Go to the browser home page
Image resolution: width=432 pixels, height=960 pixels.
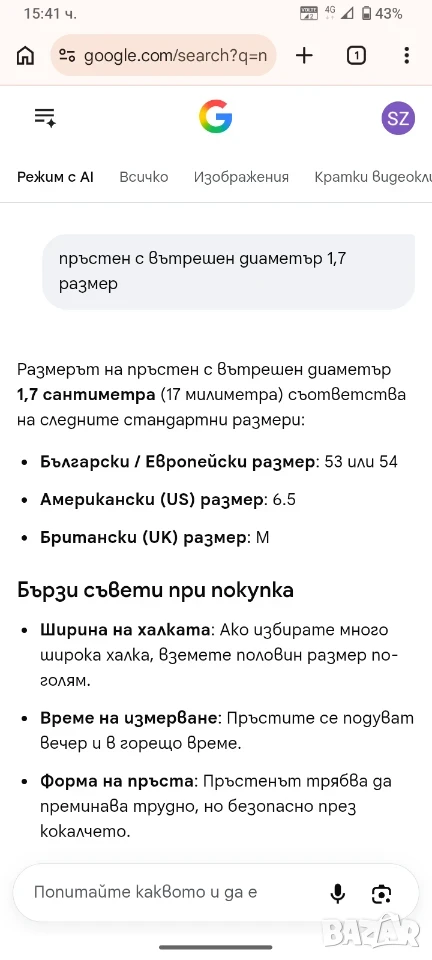pos(25,56)
